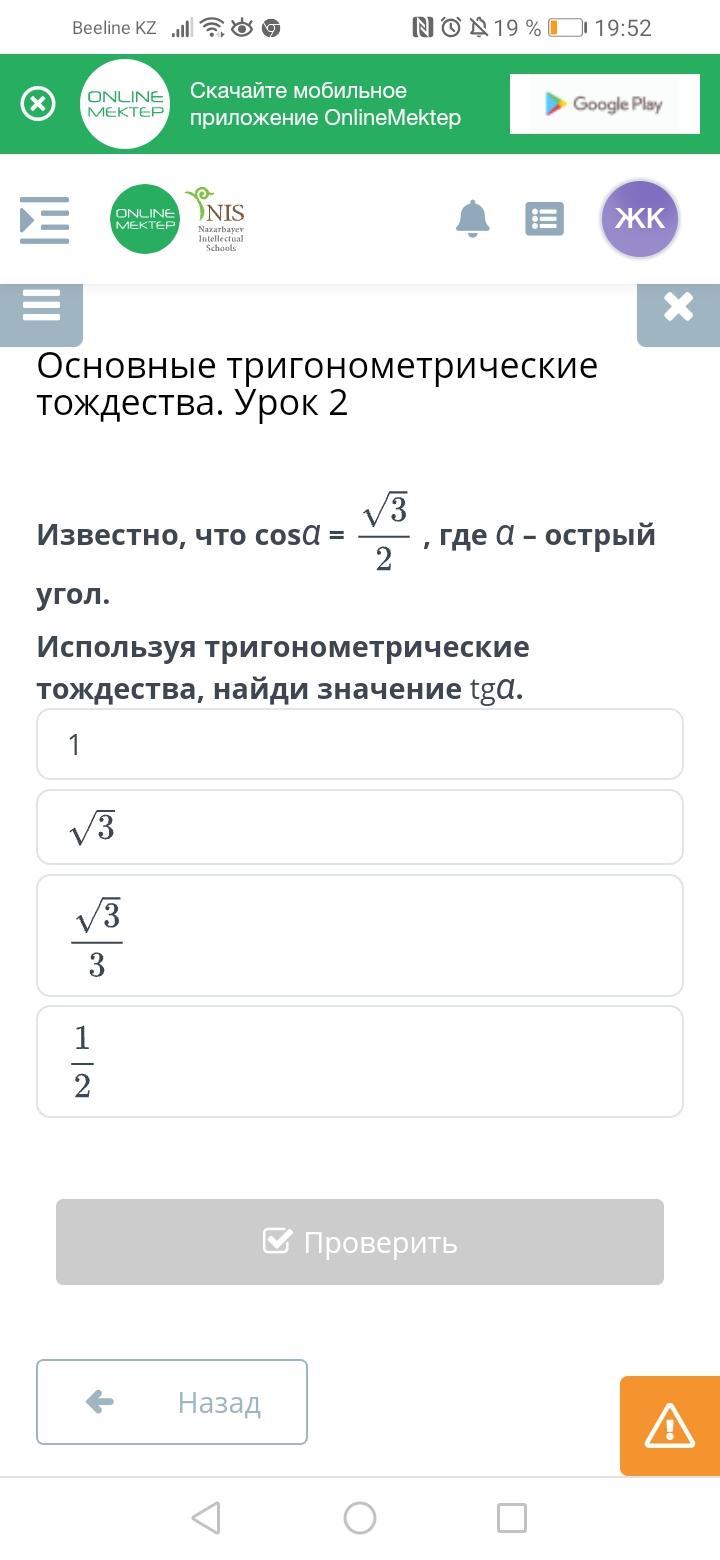Tap the Проверить check button
This screenshot has height=1560, width=720.
pos(360,1242)
